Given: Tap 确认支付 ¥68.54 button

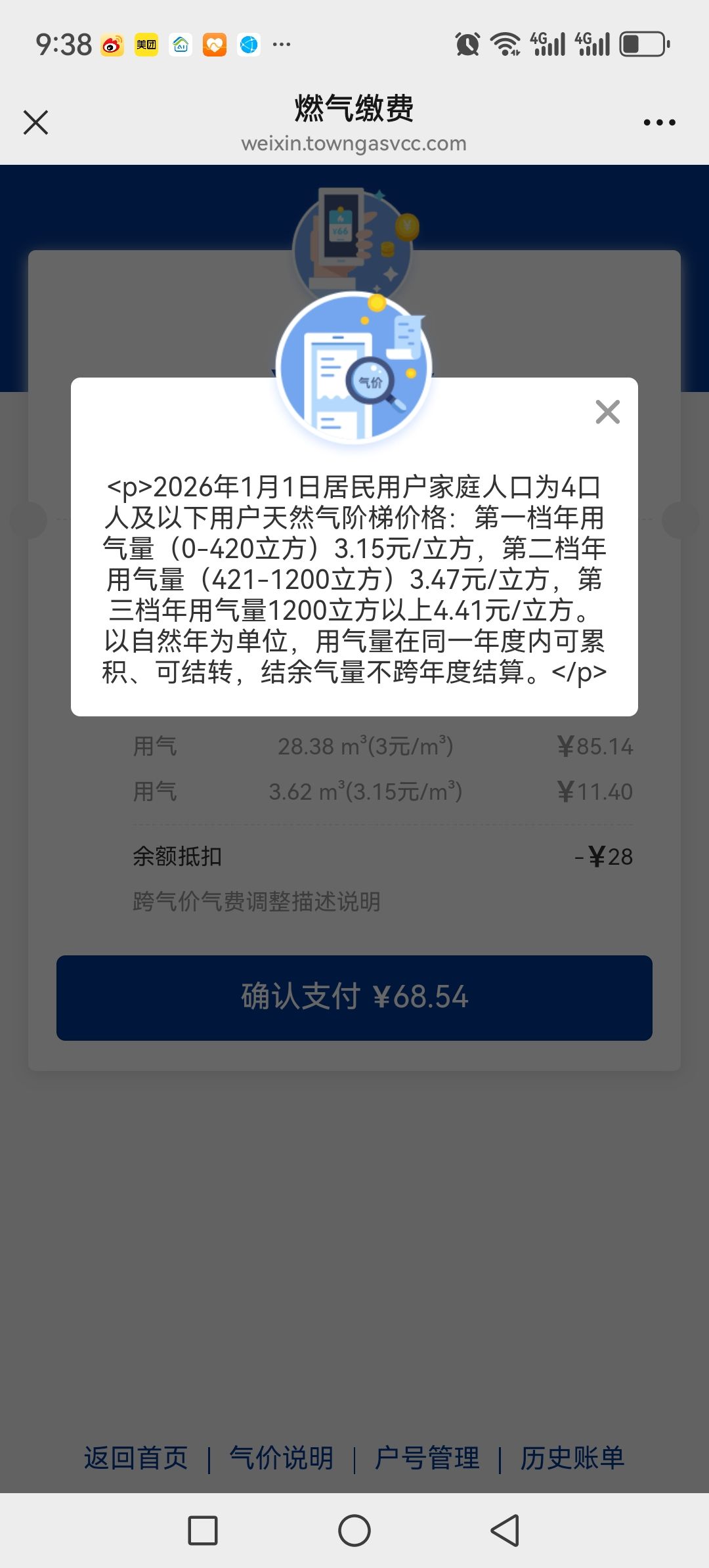Looking at the screenshot, I should 354,997.
